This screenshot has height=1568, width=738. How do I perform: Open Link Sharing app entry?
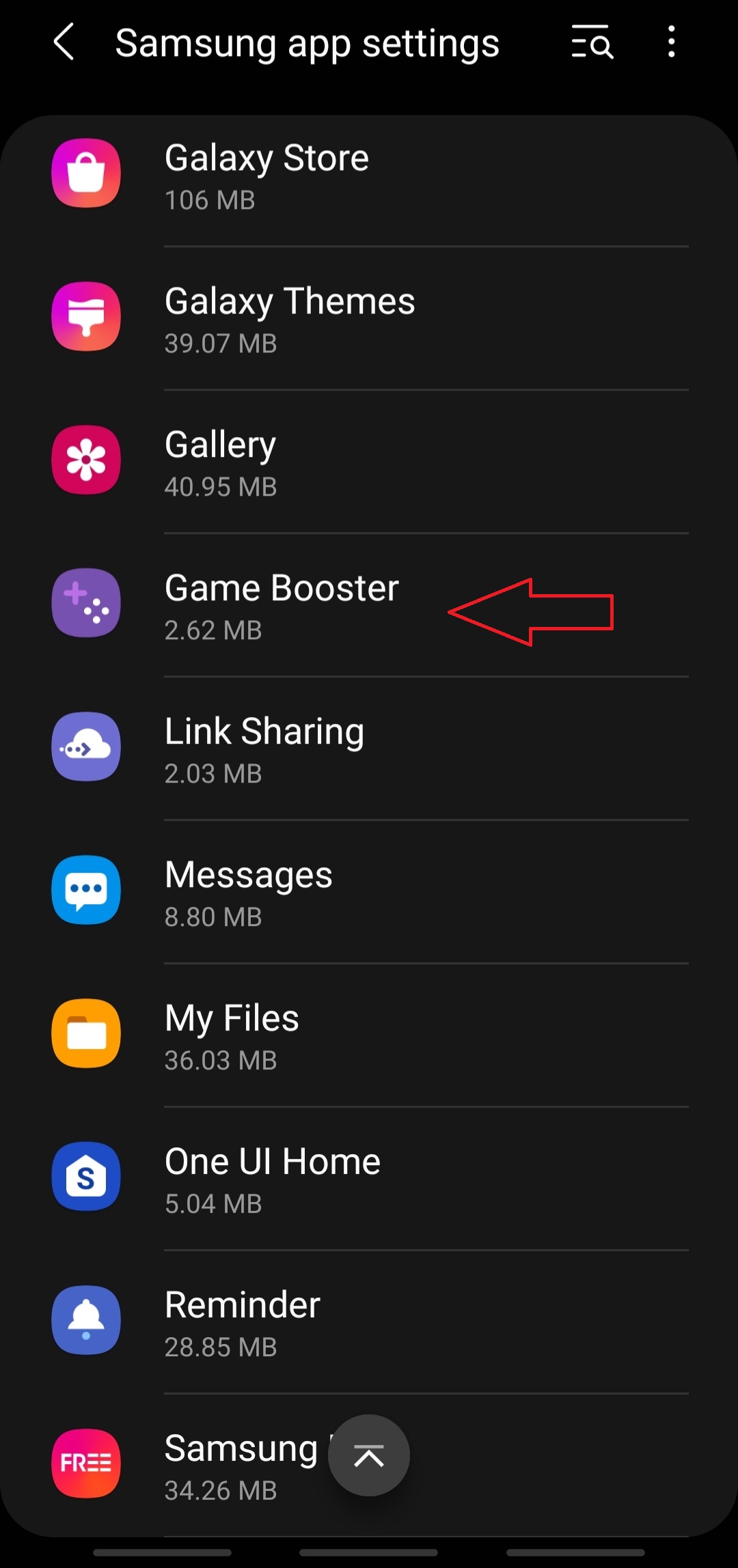click(x=369, y=748)
